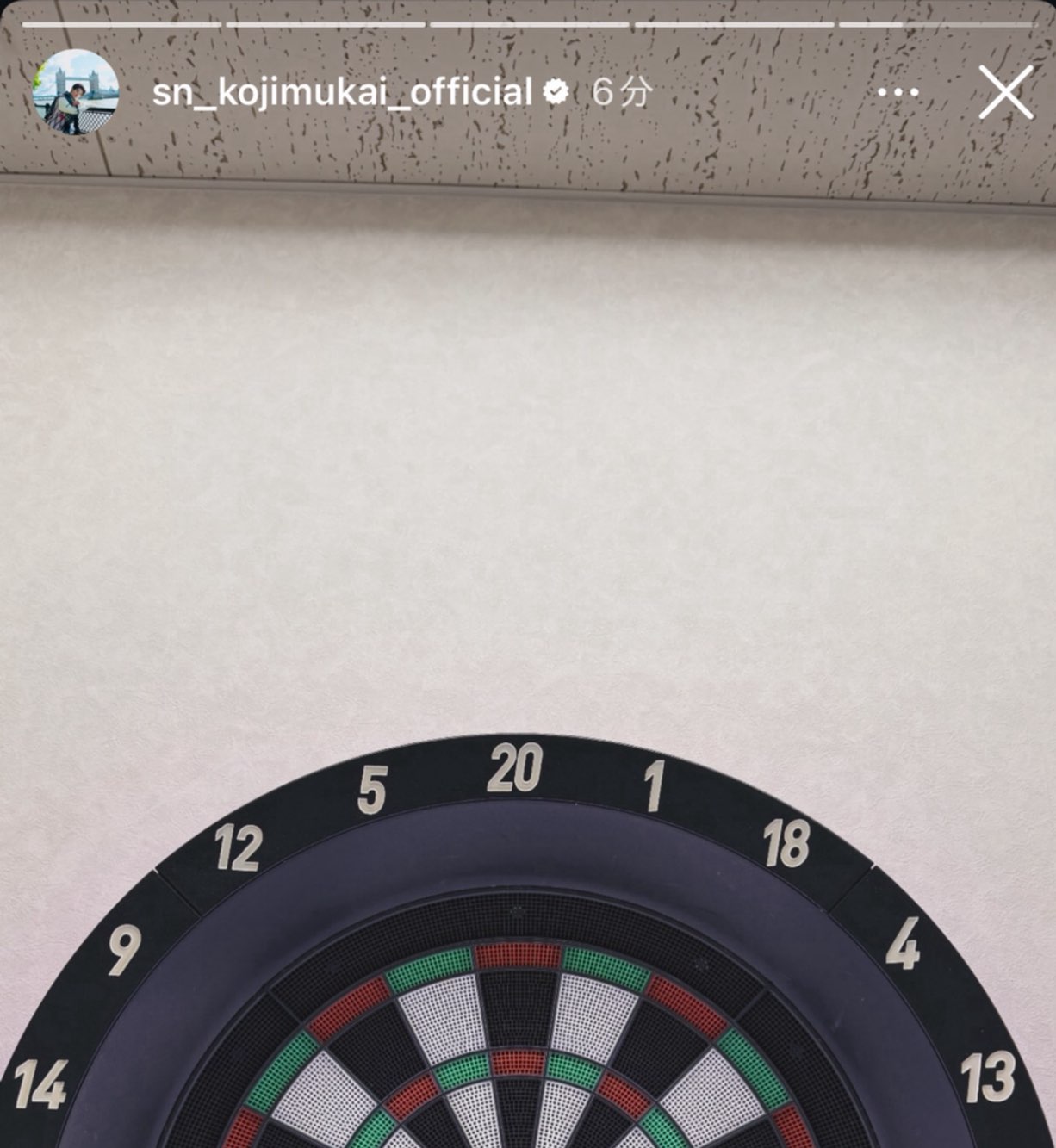Tap the sn_kojimukai_official username
Image resolution: width=1056 pixels, height=1148 pixels.
(342, 92)
